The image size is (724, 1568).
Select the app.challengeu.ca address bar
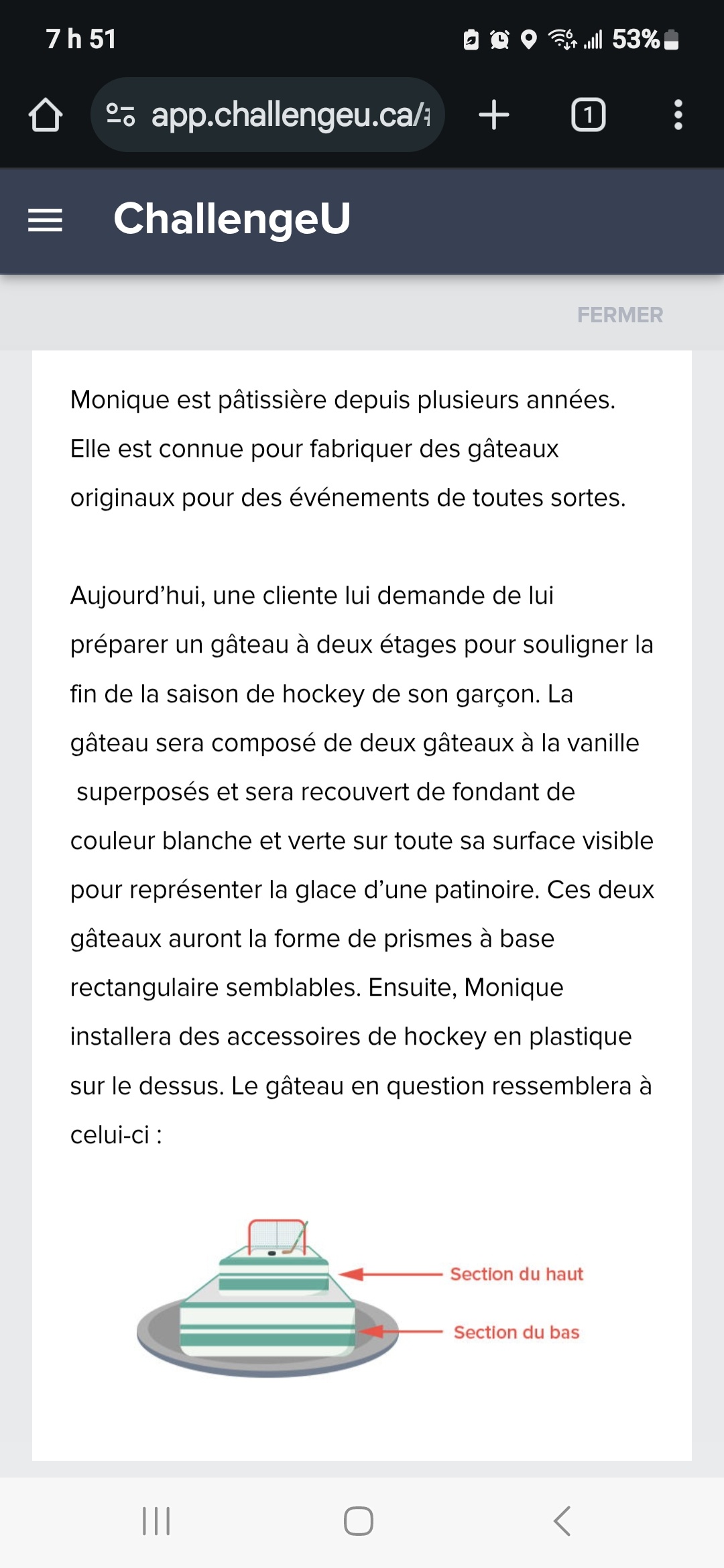[x=288, y=115]
